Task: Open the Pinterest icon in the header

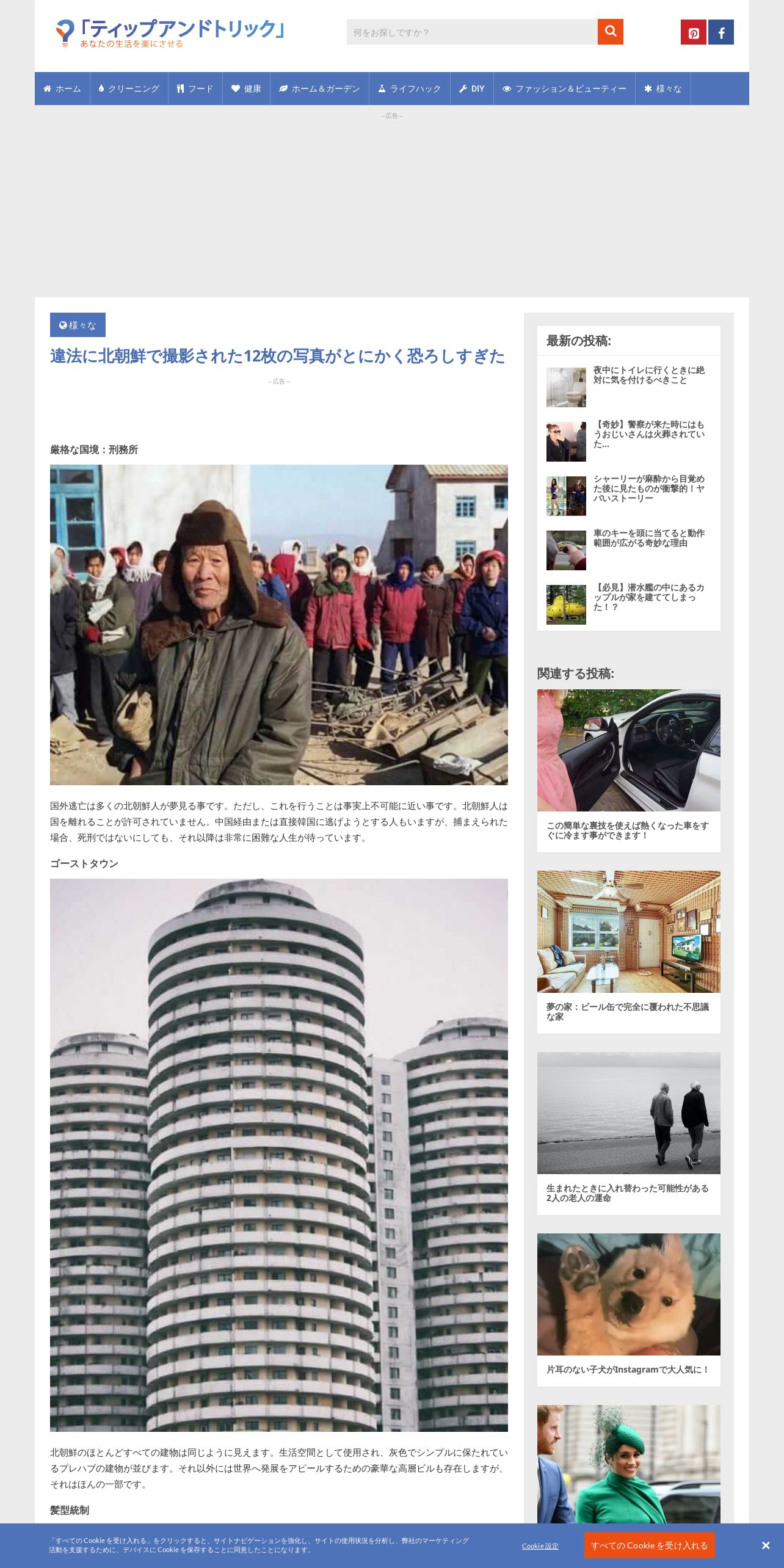Action: pyautogui.click(x=694, y=32)
